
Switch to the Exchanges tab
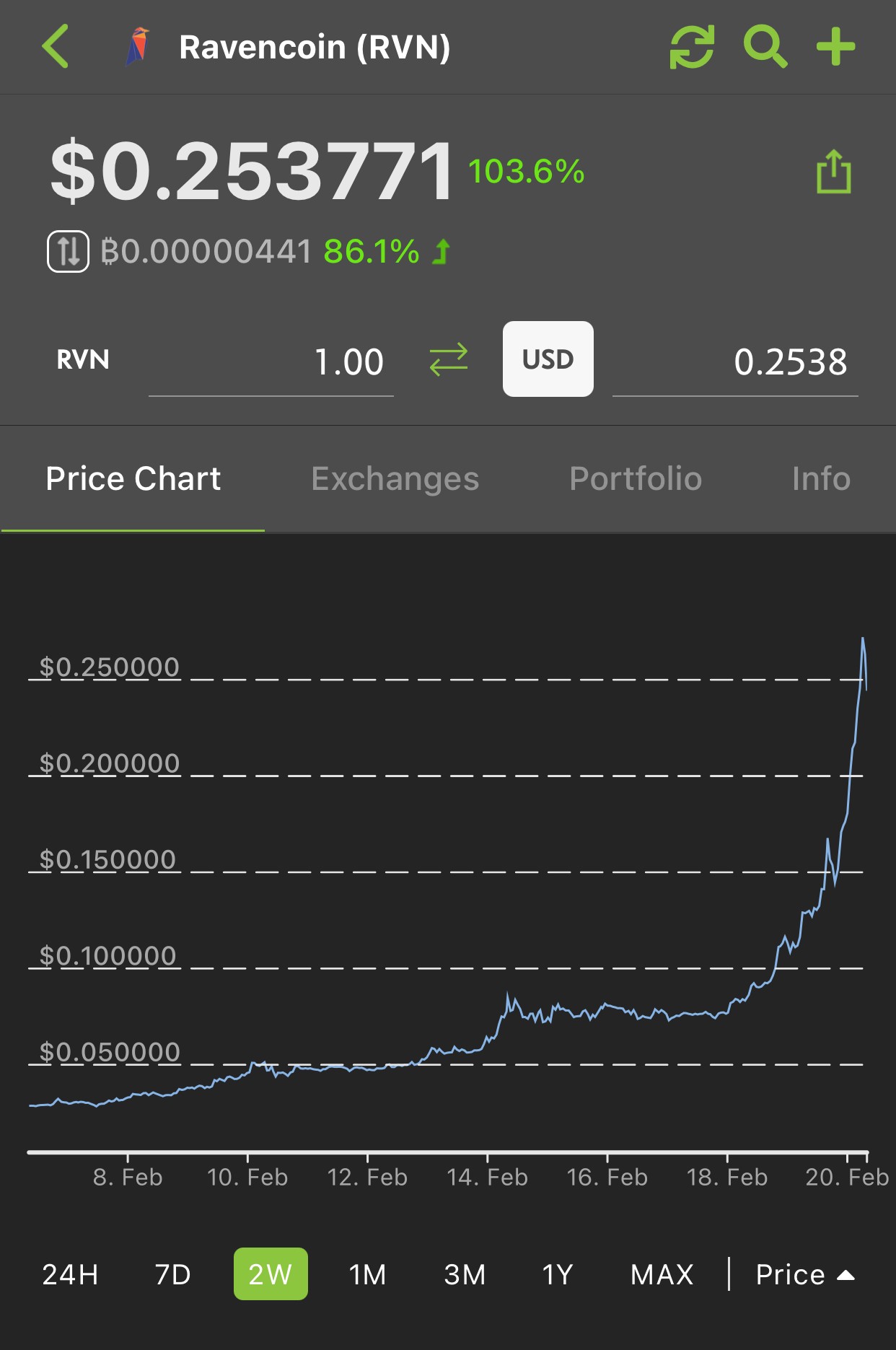coord(395,478)
